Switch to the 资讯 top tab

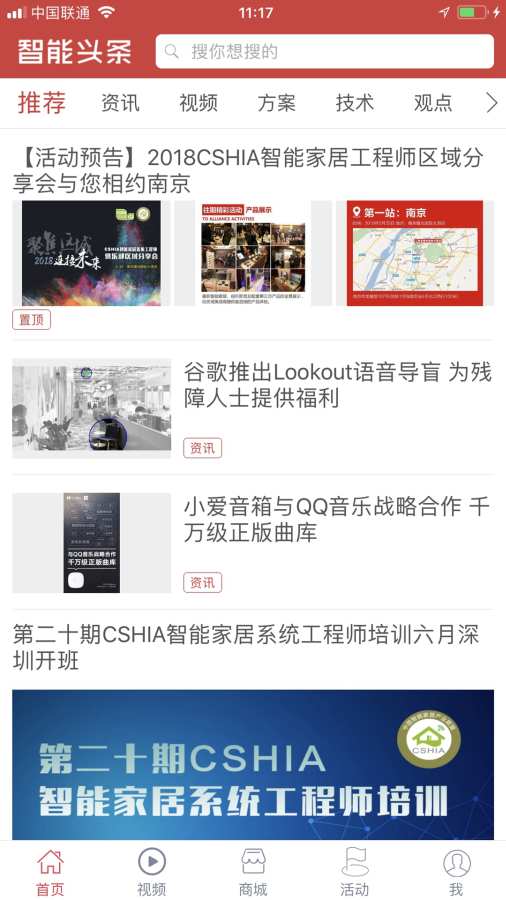tap(120, 103)
